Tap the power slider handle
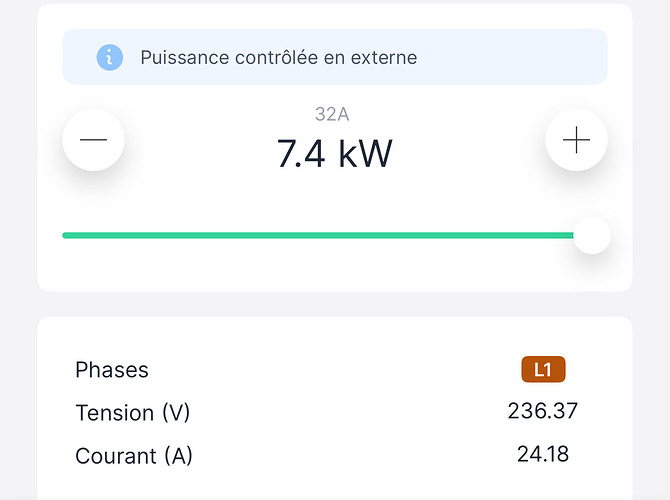670x500 pixels. pos(592,236)
